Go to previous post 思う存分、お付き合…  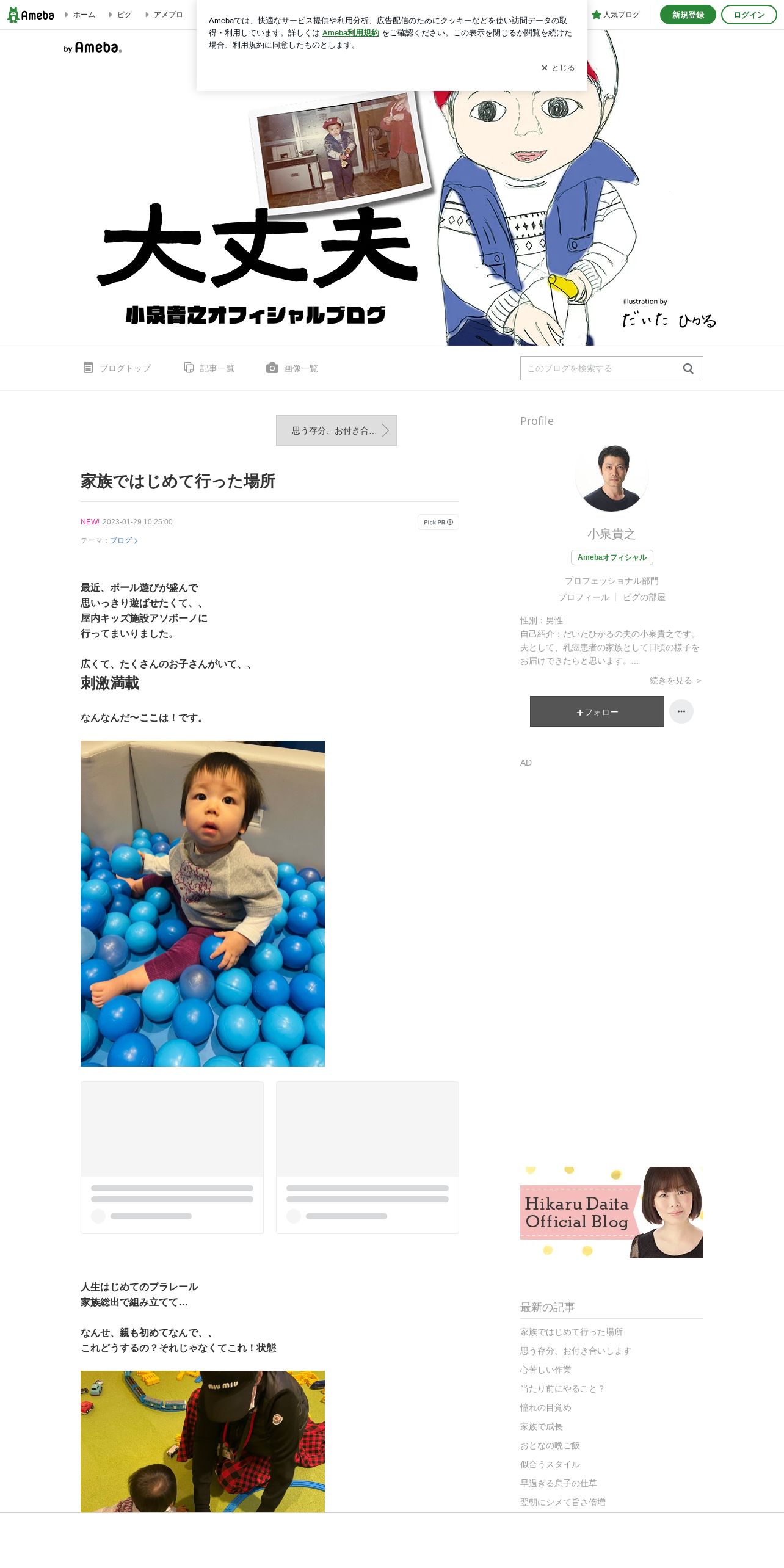tap(336, 430)
